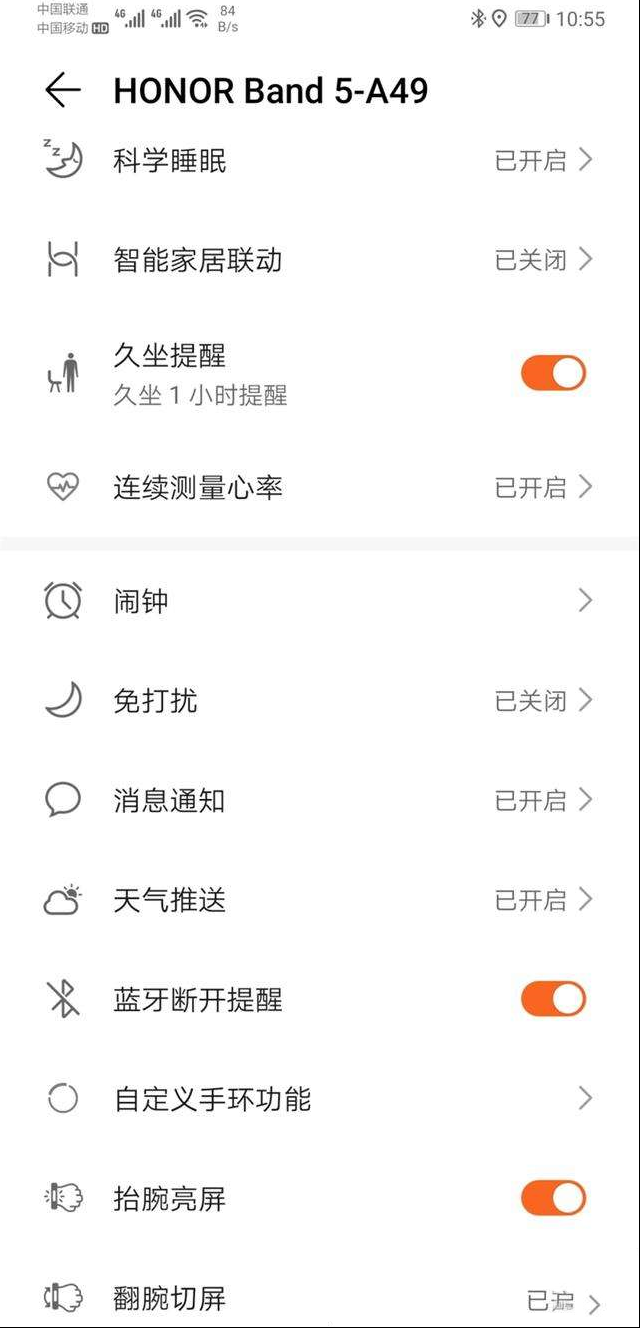Open 自定义手环功能
The image size is (640, 1328).
pos(320,1099)
